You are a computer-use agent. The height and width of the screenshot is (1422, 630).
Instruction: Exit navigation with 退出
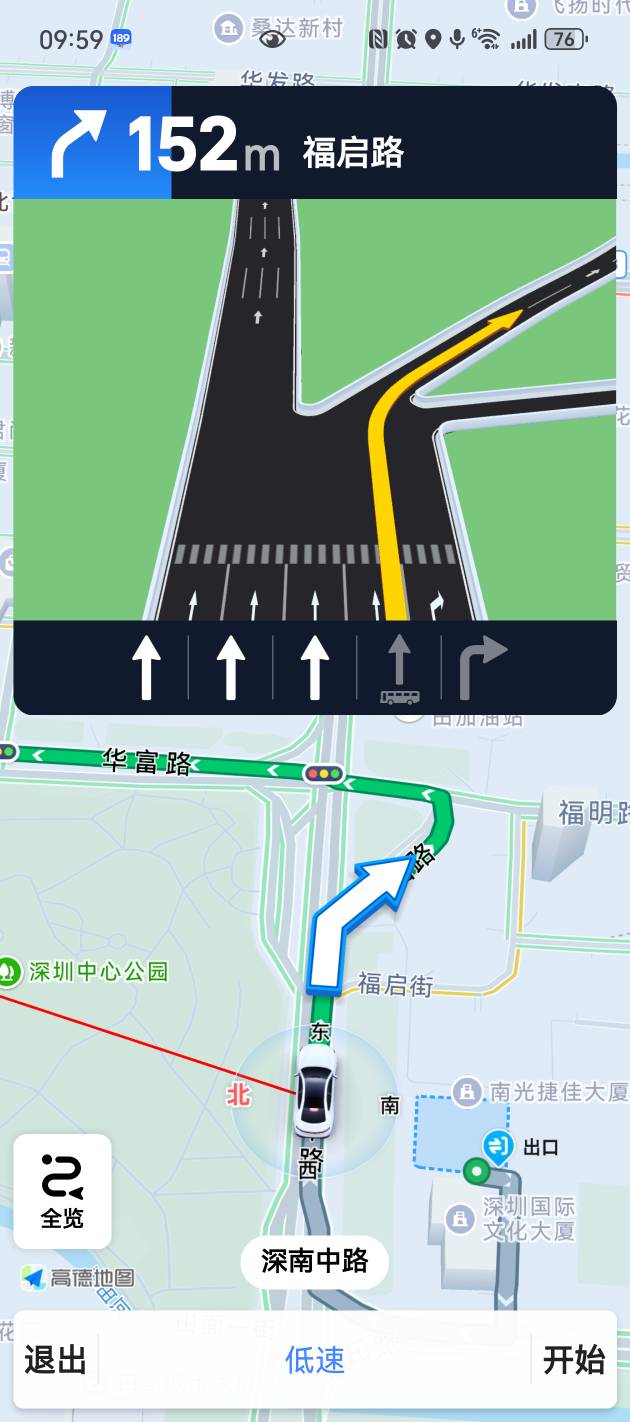56,1360
